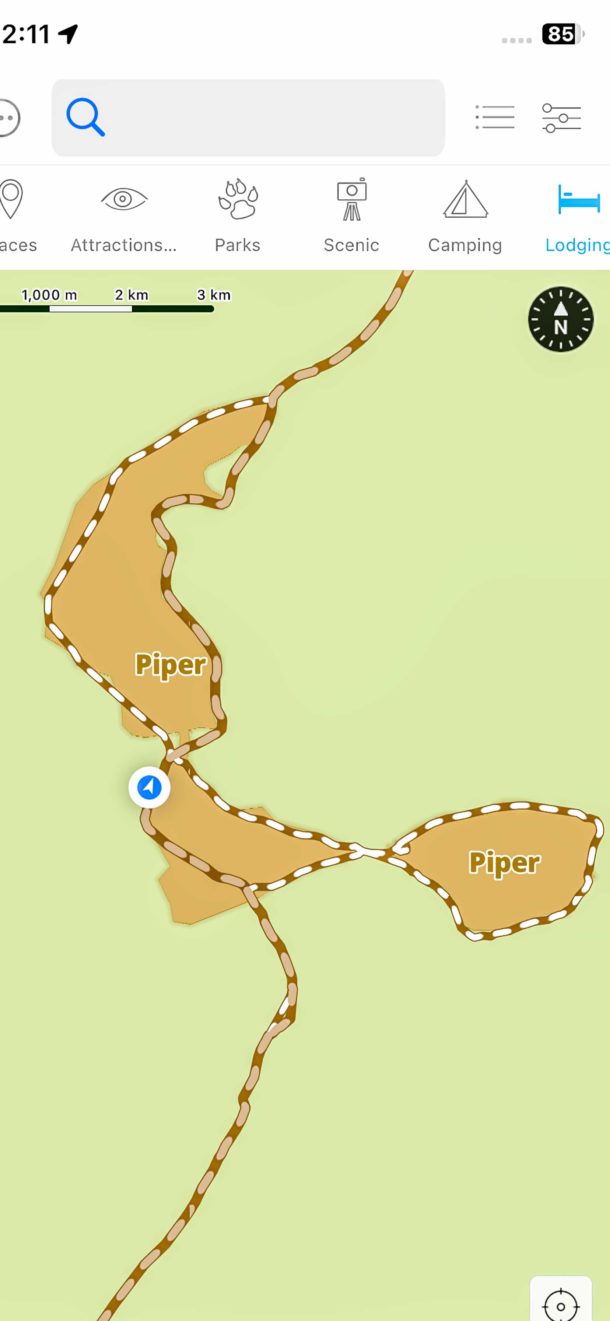Image resolution: width=610 pixels, height=1321 pixels.
Task: Open the list view icon
Action: click(495, 118)
